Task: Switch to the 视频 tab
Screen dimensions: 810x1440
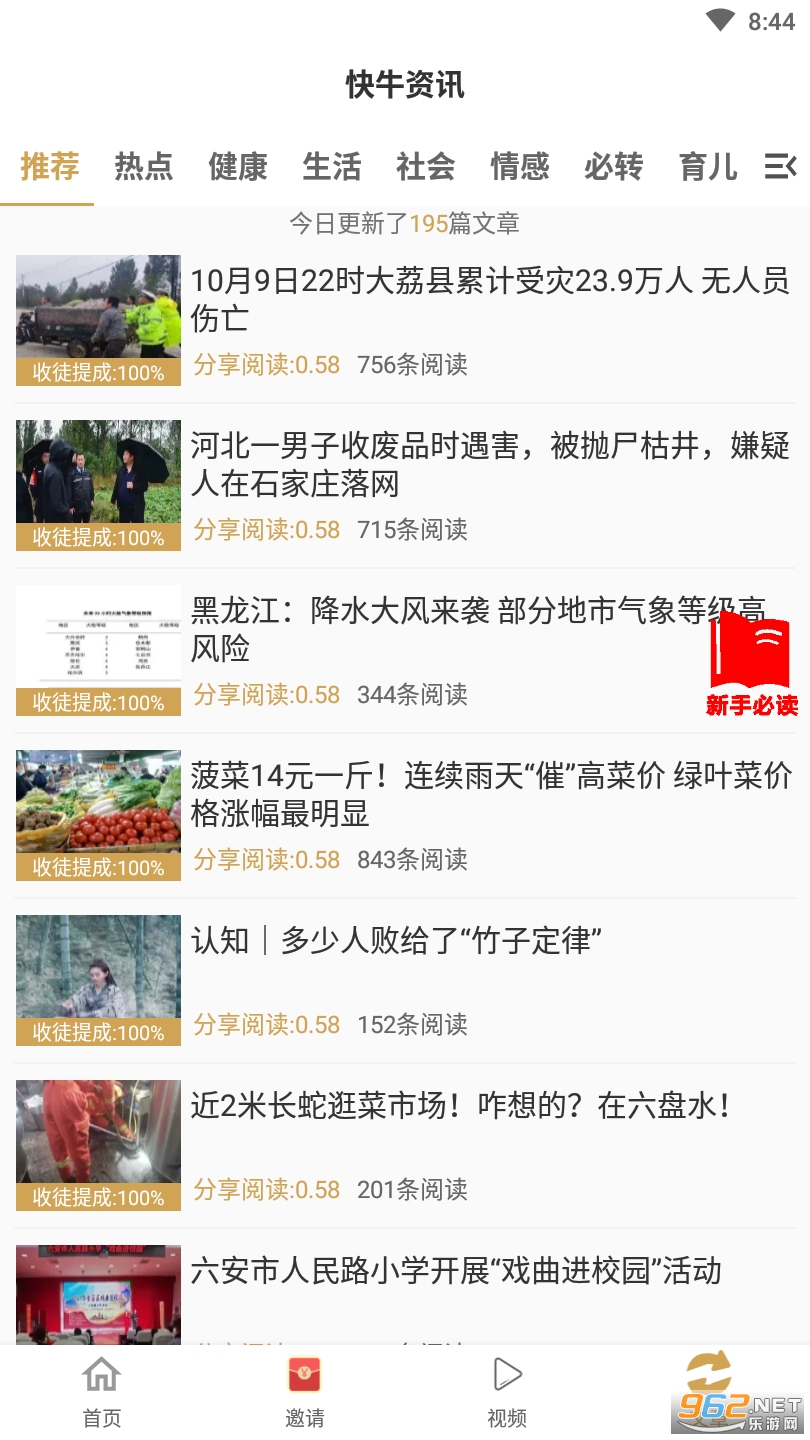Action: (x=507, y=1392)
